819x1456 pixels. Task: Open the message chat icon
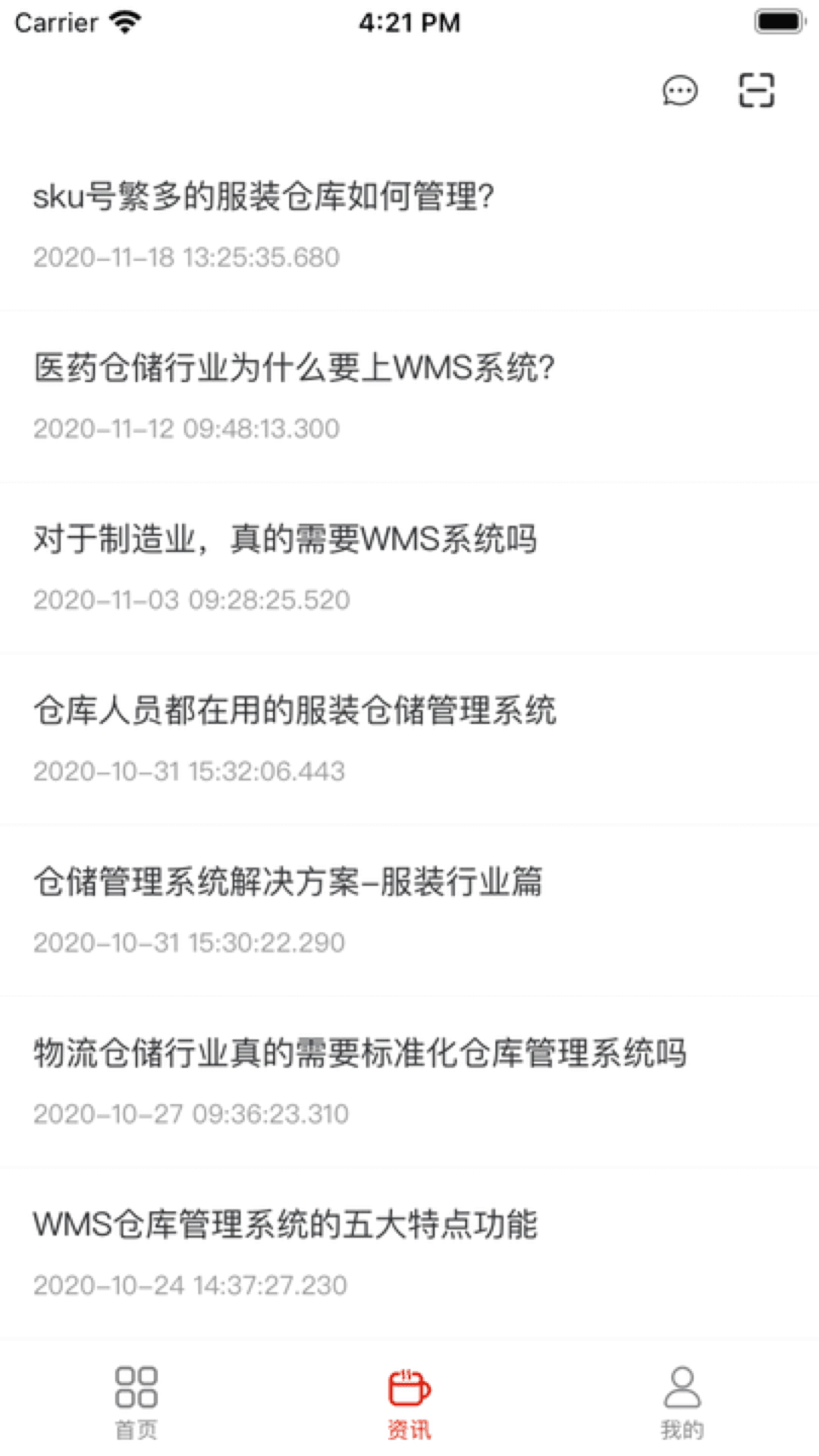click(x=679, y=91)
